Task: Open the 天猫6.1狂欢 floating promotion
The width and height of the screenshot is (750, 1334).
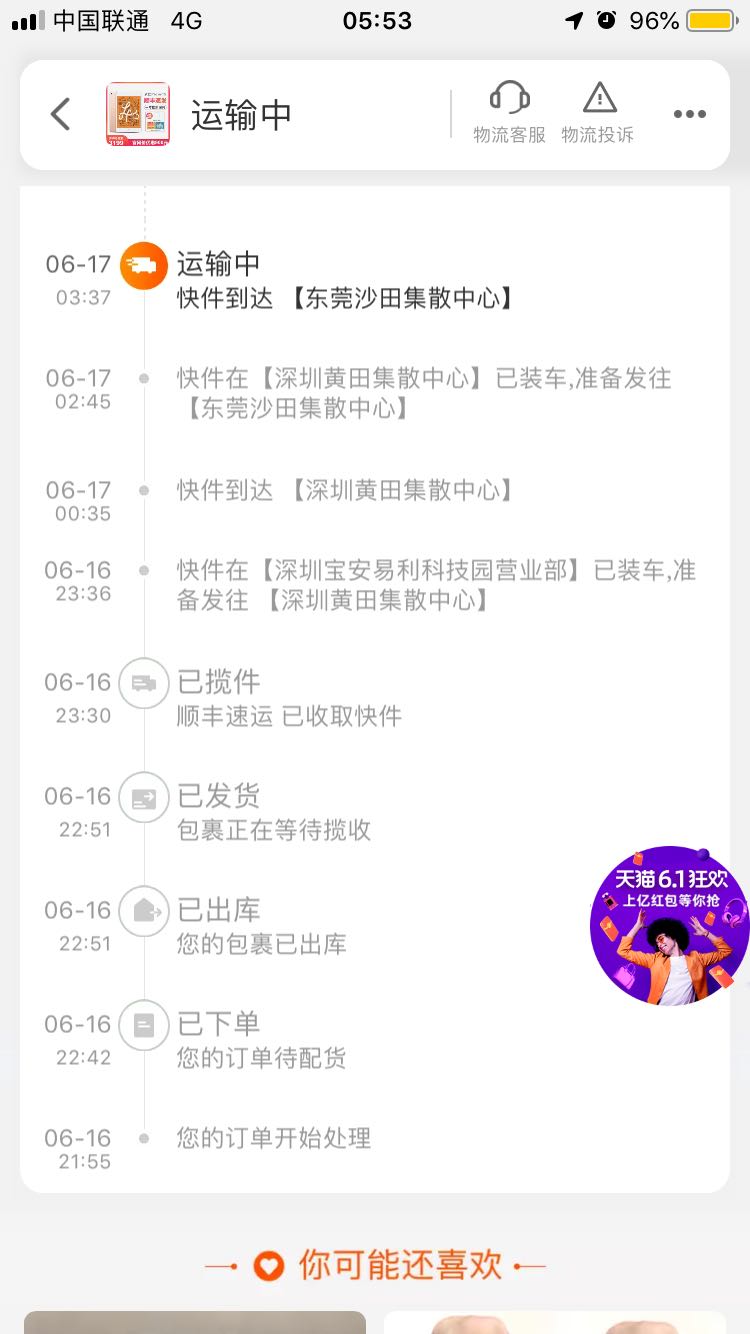Action: point(669,925)
